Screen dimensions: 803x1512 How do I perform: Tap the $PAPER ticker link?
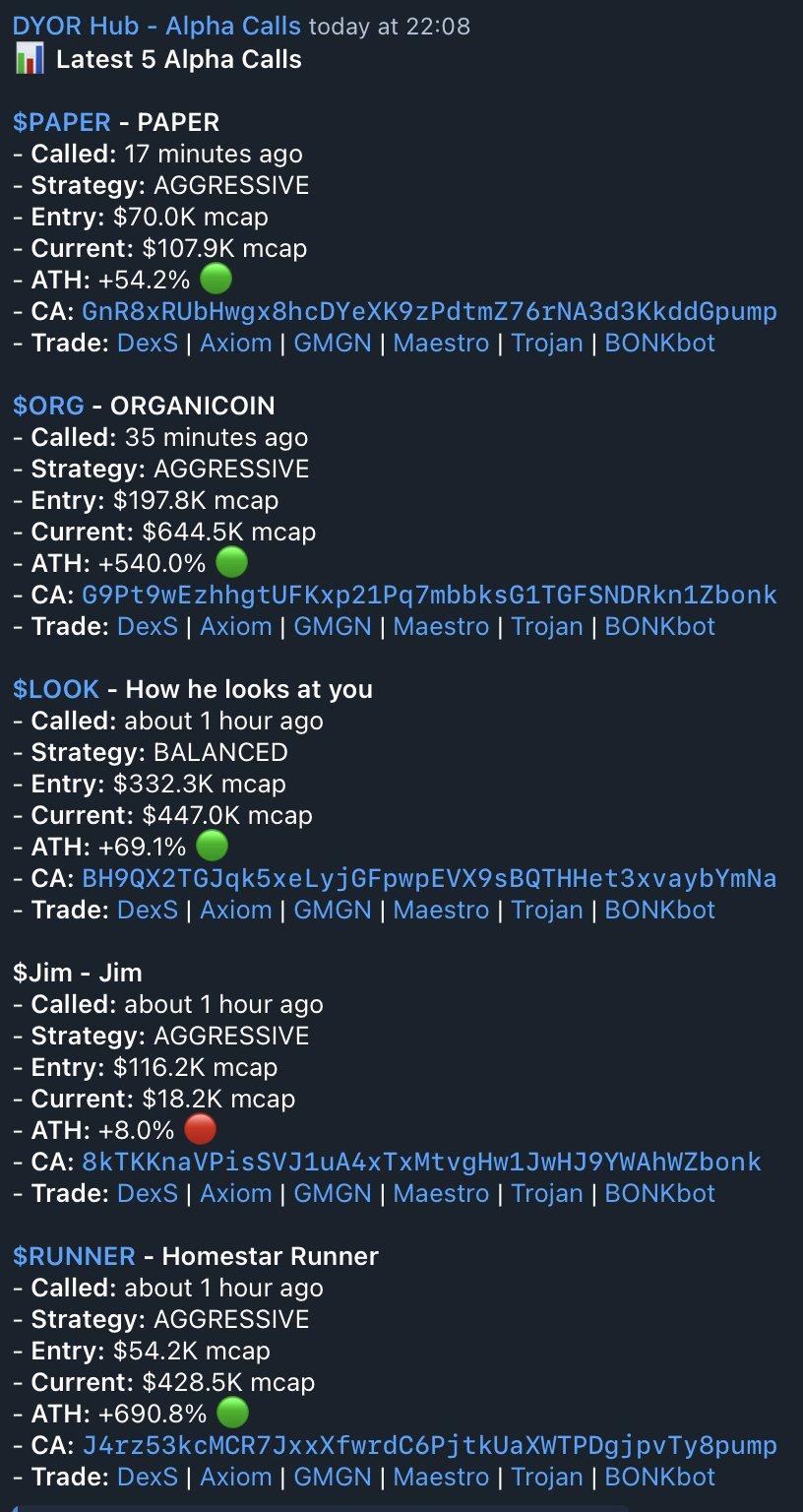[61, 122]
